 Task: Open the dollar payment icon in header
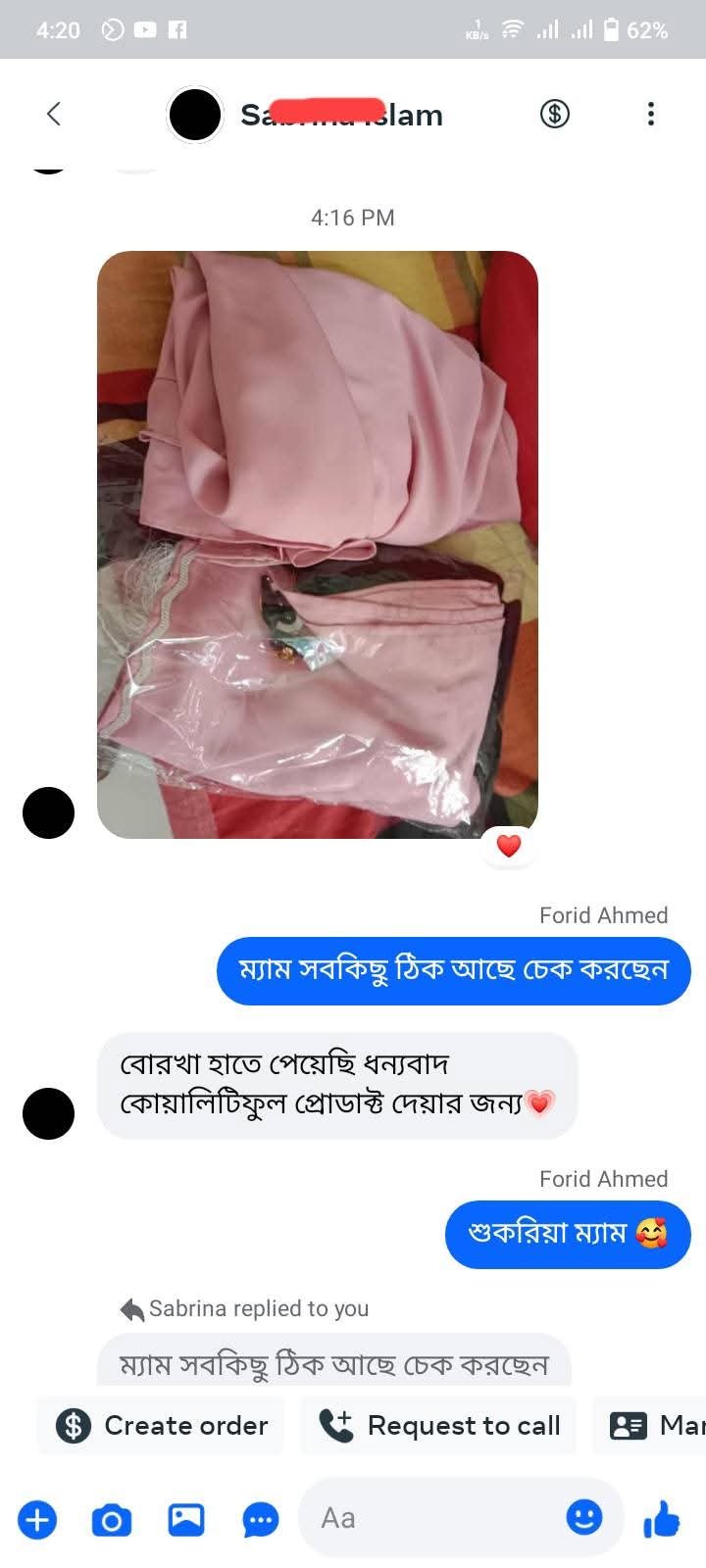(555, 114)
